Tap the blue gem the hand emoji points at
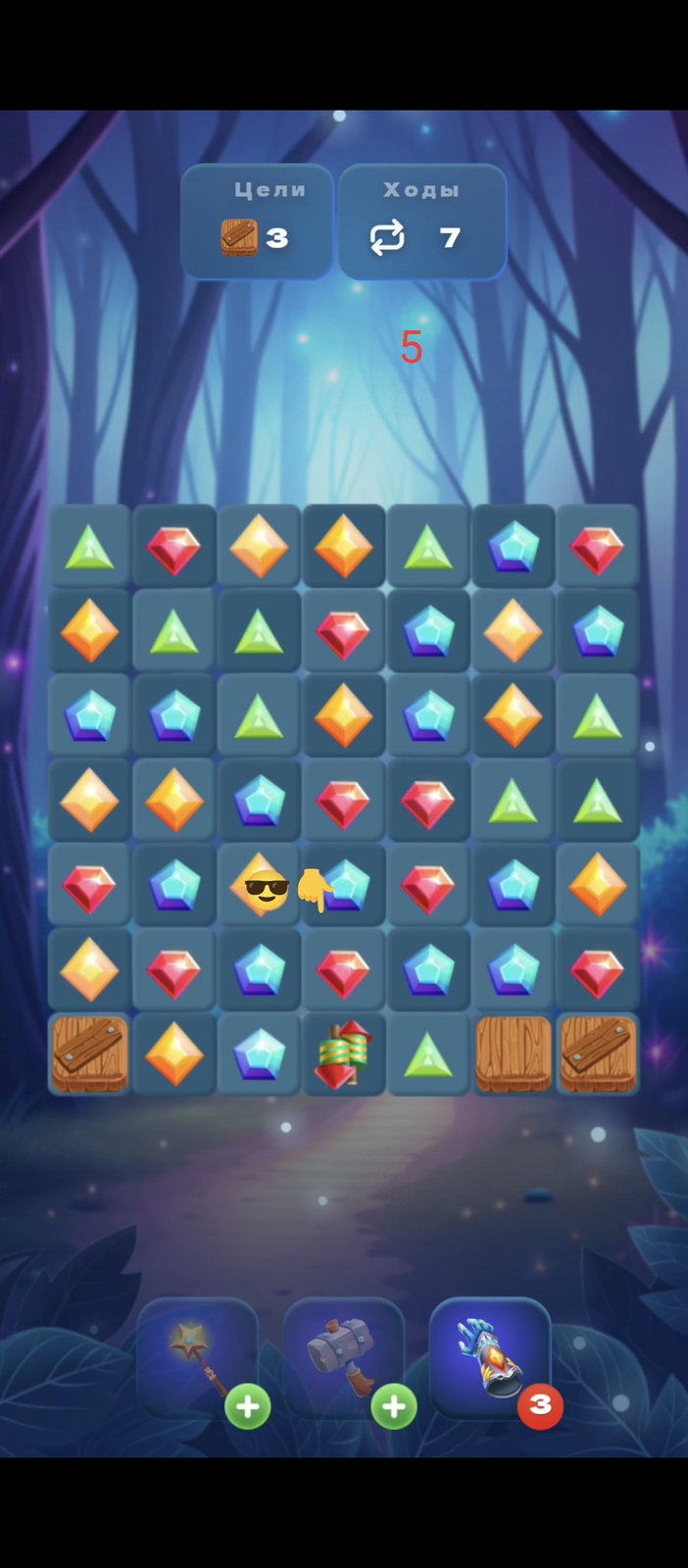688x1568 pixels. (x=344, y=885)
